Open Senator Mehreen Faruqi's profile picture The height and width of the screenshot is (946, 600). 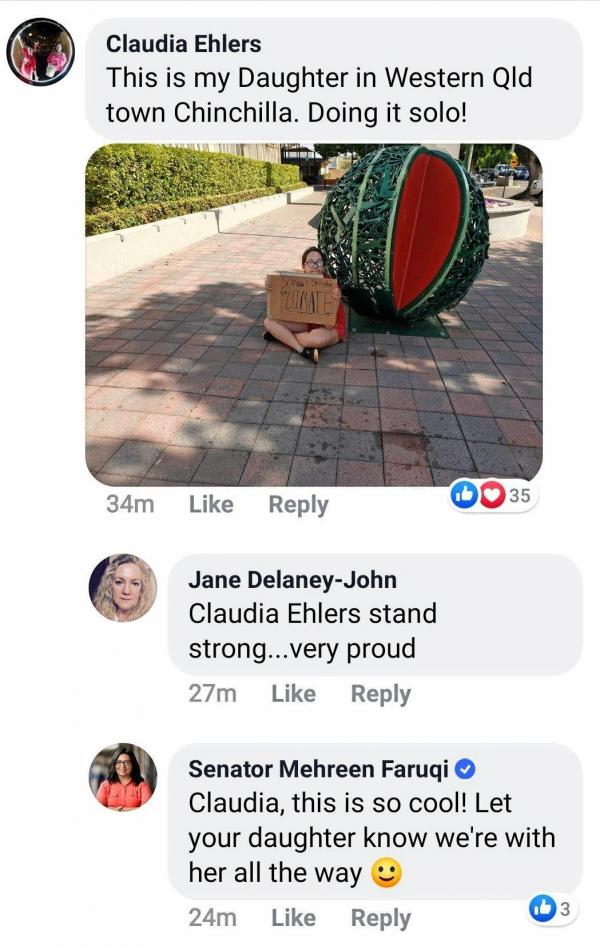(x=123, y=777)
